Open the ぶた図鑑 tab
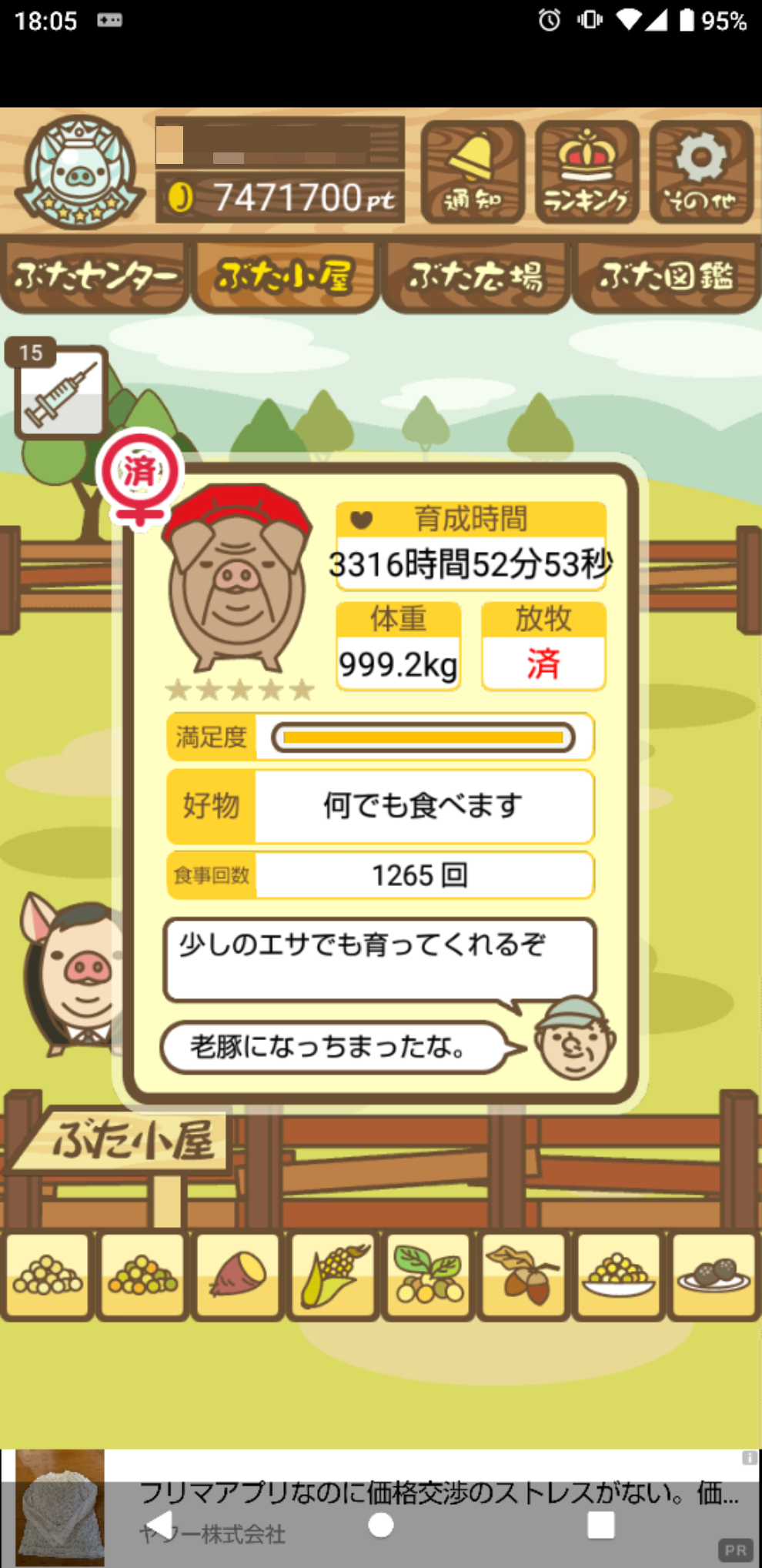Viewport: 762px width, 1568px height. tap(667, 276)
